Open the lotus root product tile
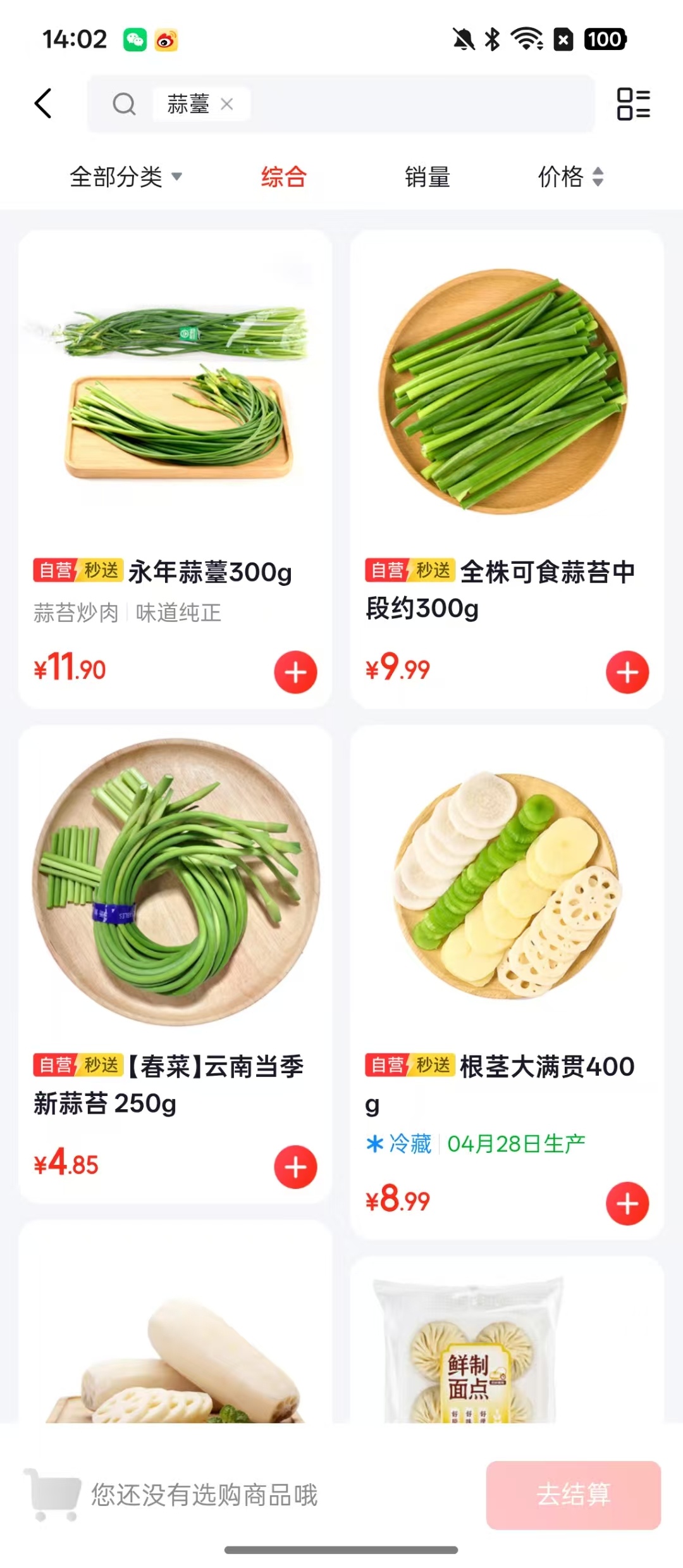683x1568 pixels. [175, 1322]
